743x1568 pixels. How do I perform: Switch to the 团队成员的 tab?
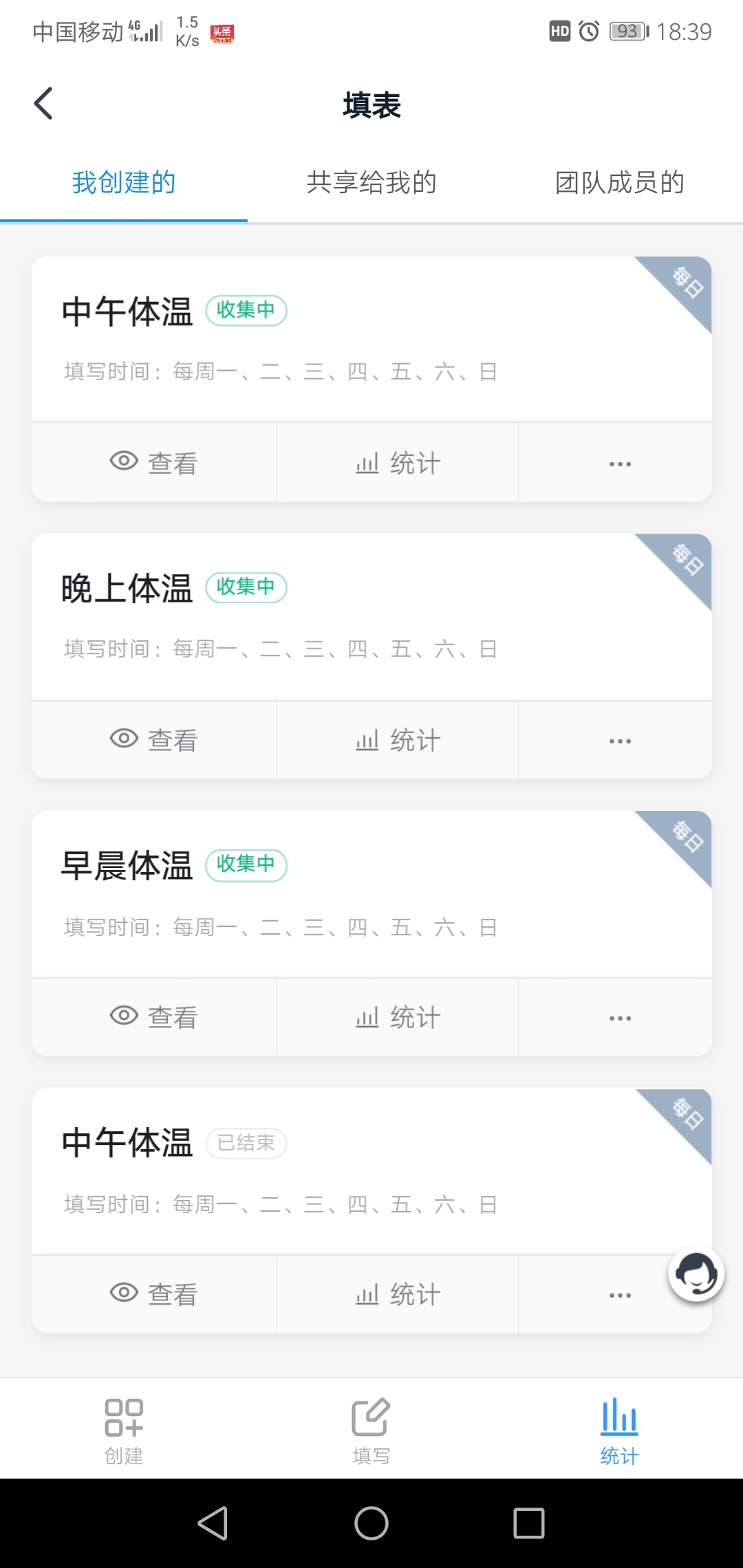click(619, 183)
